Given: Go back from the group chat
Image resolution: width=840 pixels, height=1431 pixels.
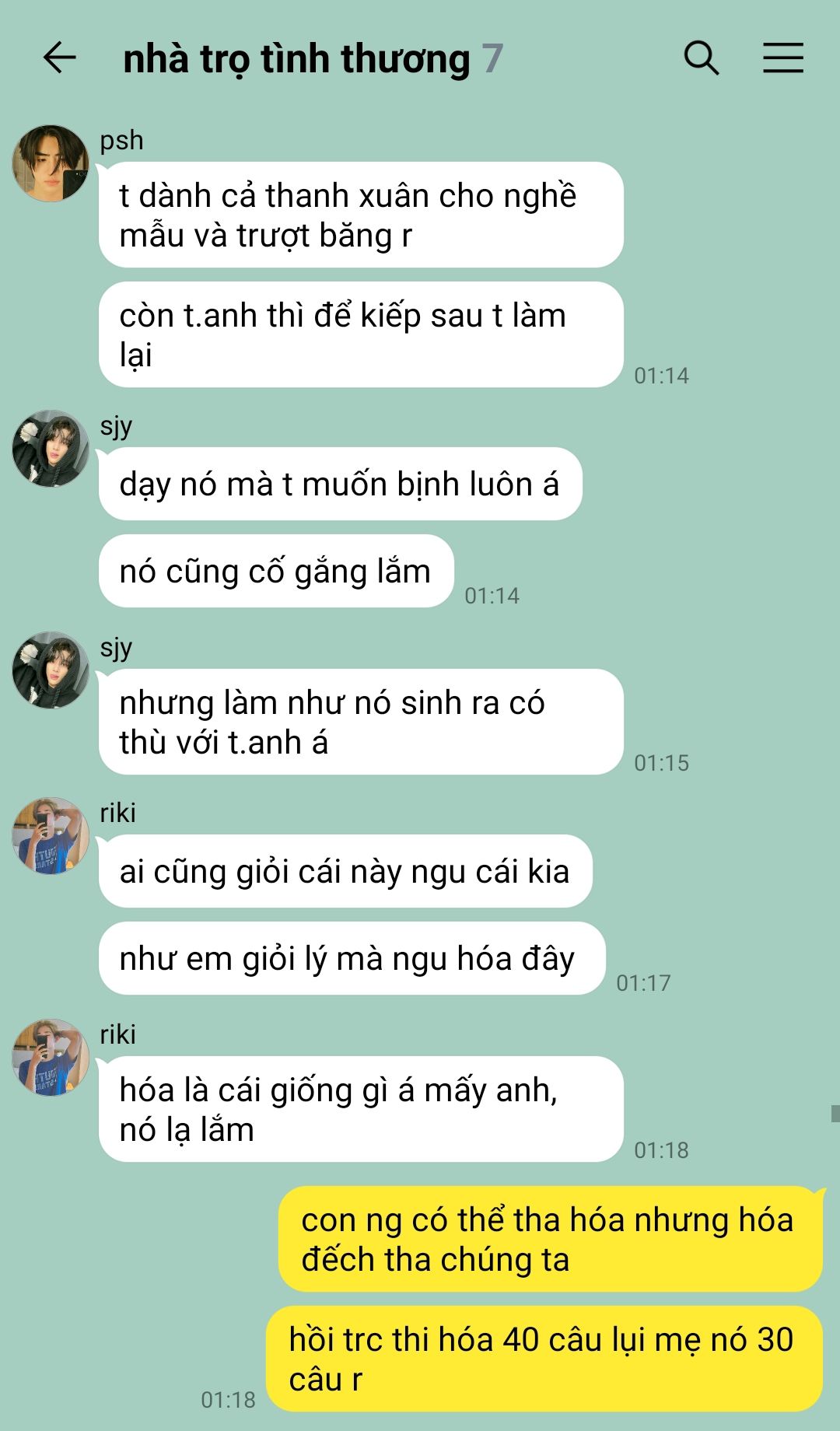Looking at the screenshot, I should coord(59,58).
